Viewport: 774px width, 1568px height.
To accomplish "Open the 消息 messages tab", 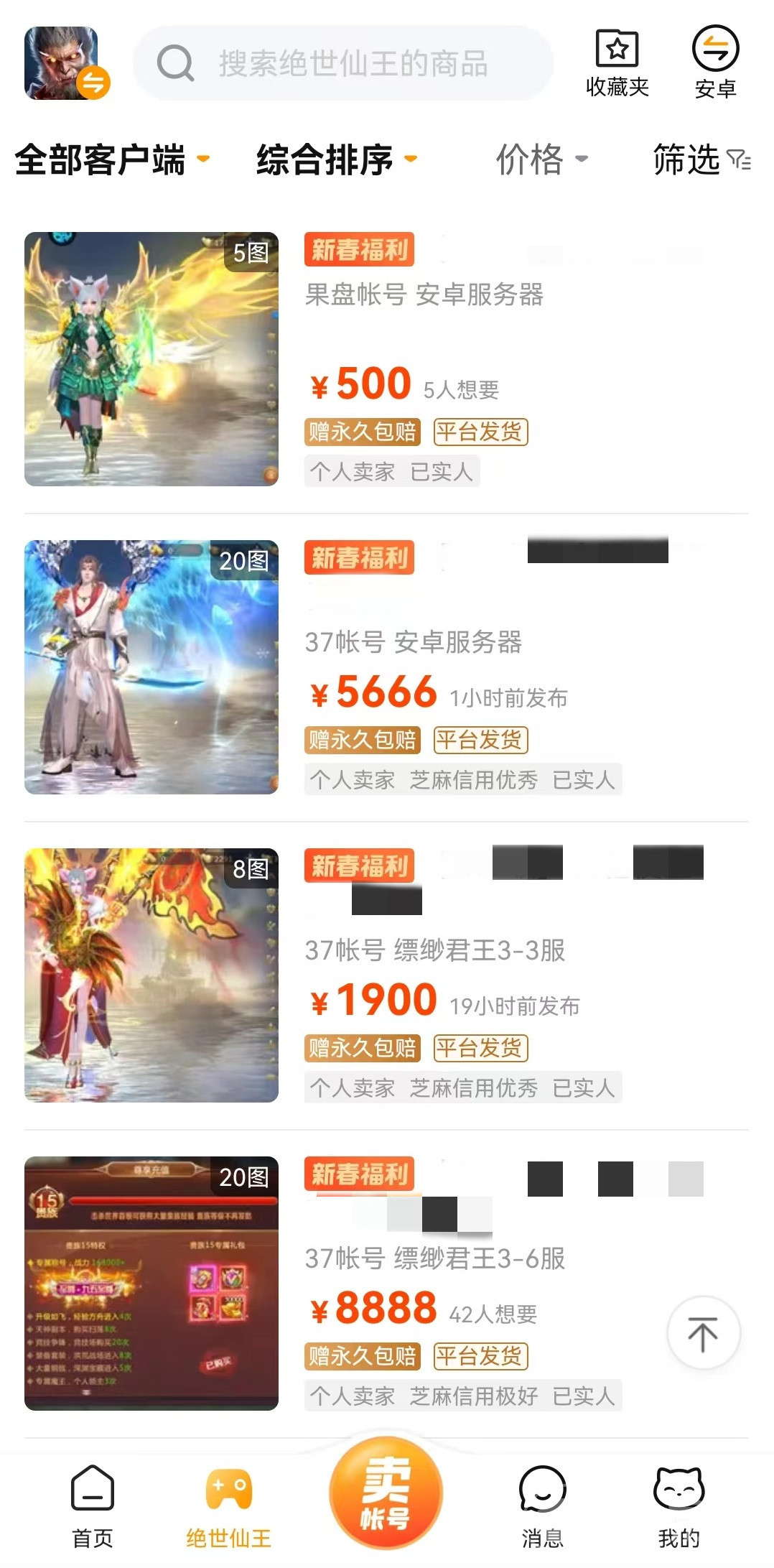I will point(542,1506).
